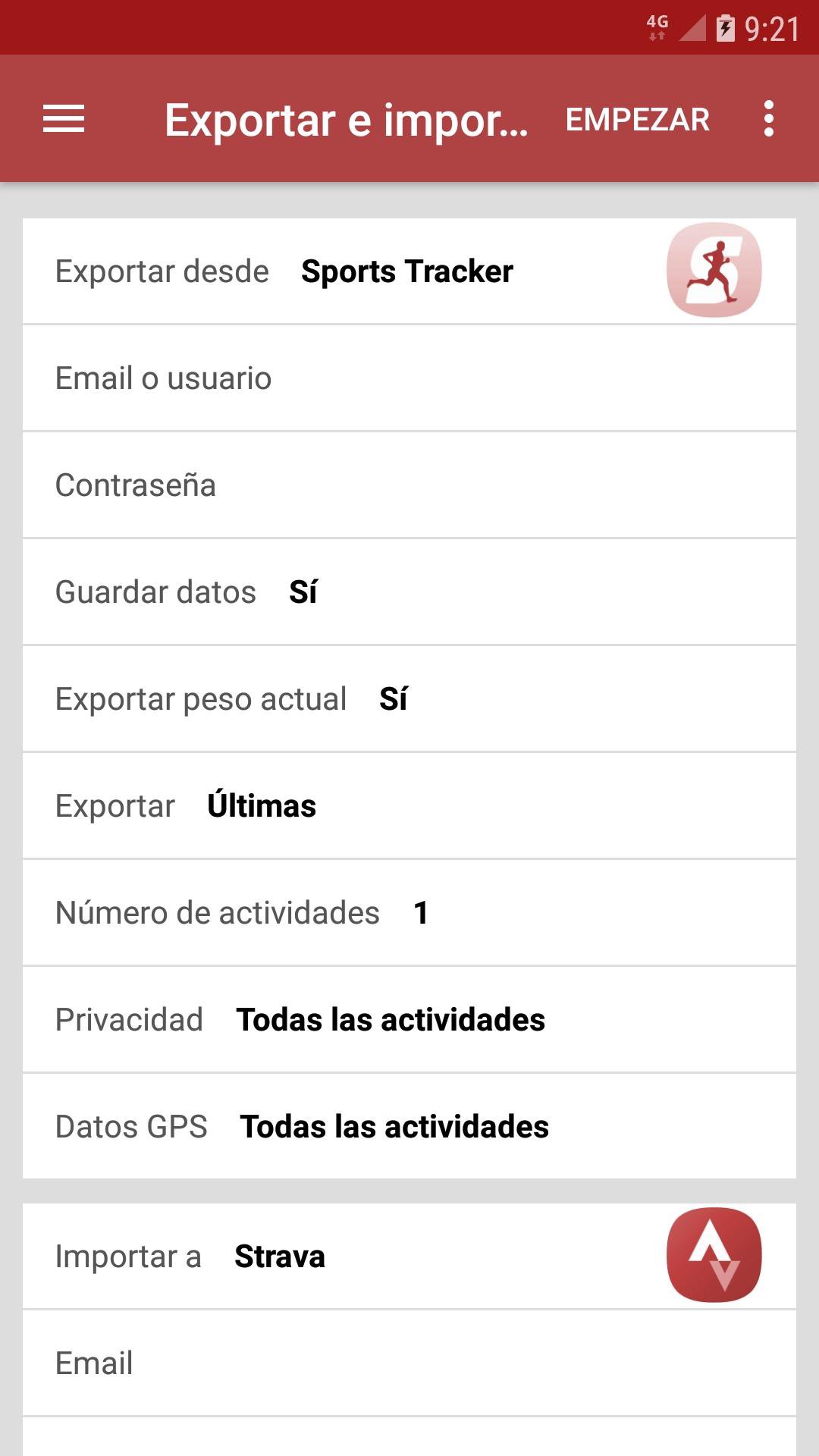
Task: Focus the Strava Email field
Action: pyautogui.click(x=409, y=1363)
